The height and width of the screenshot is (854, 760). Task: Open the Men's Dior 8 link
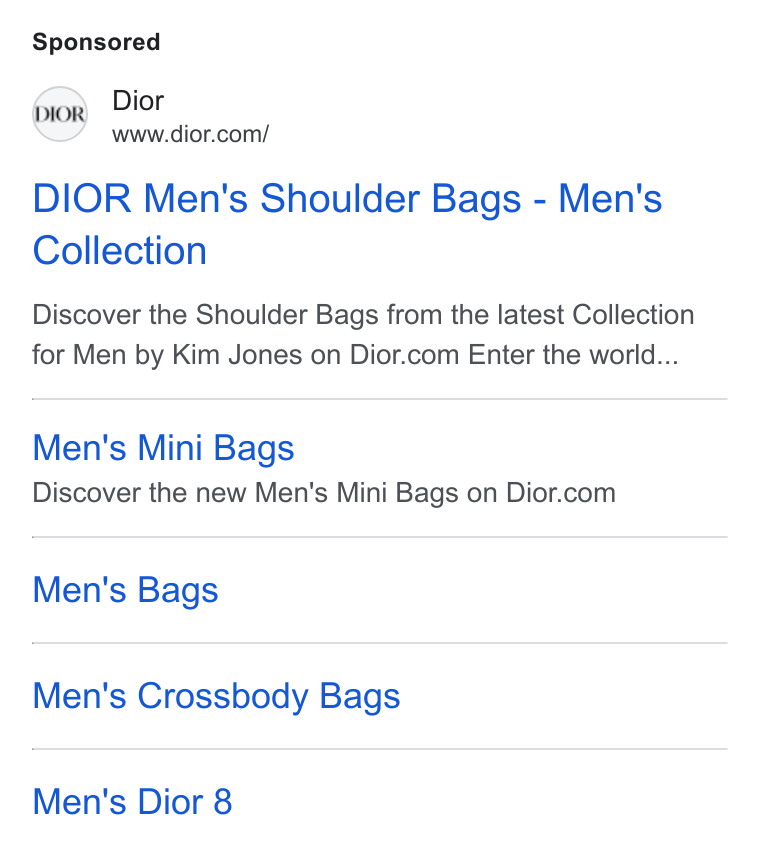coord(132,802)
